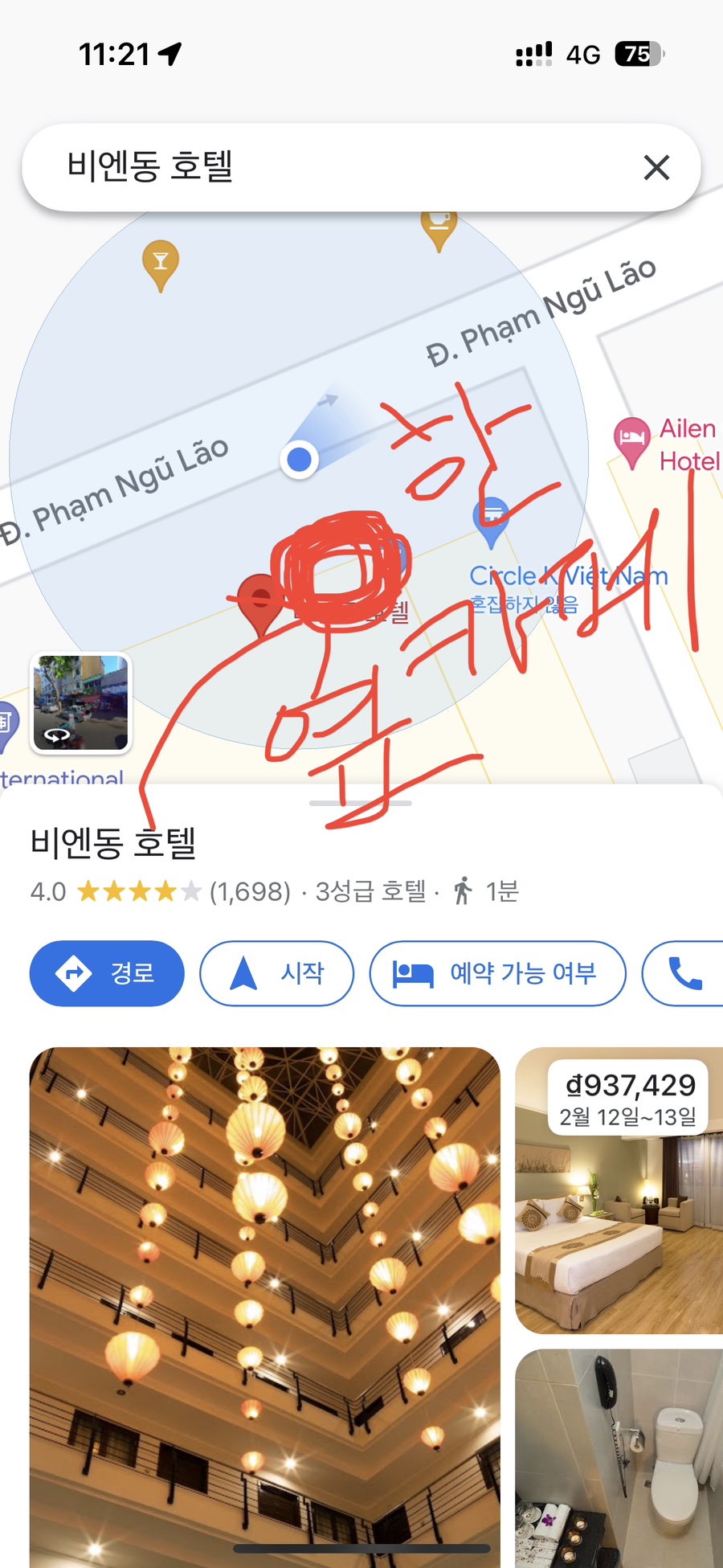The width and height of the screenshot is (723, 1568).
Task: Start navigation with 시작
Action: [x=276, y=973]
